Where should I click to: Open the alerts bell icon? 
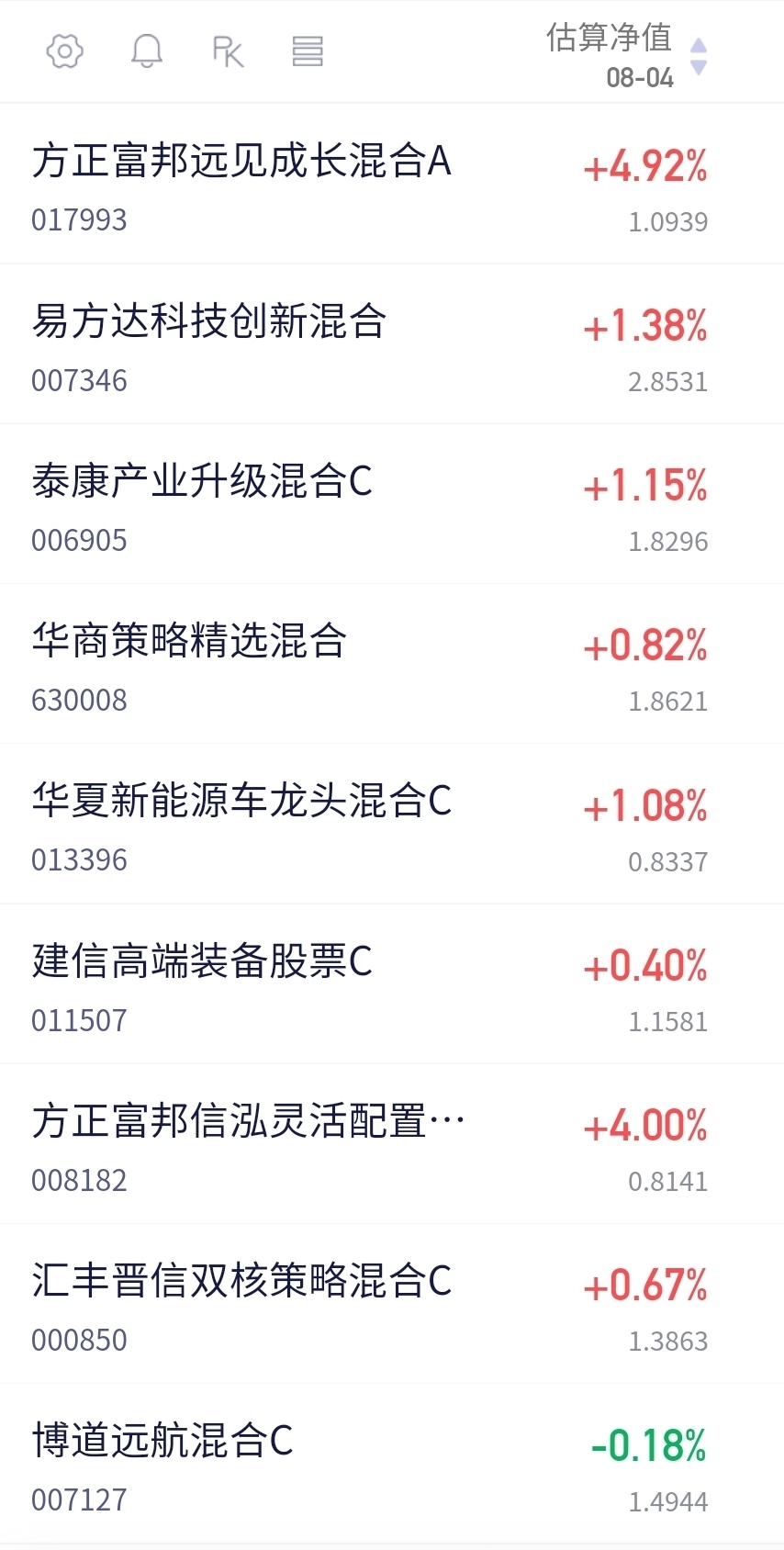[147, 51]
